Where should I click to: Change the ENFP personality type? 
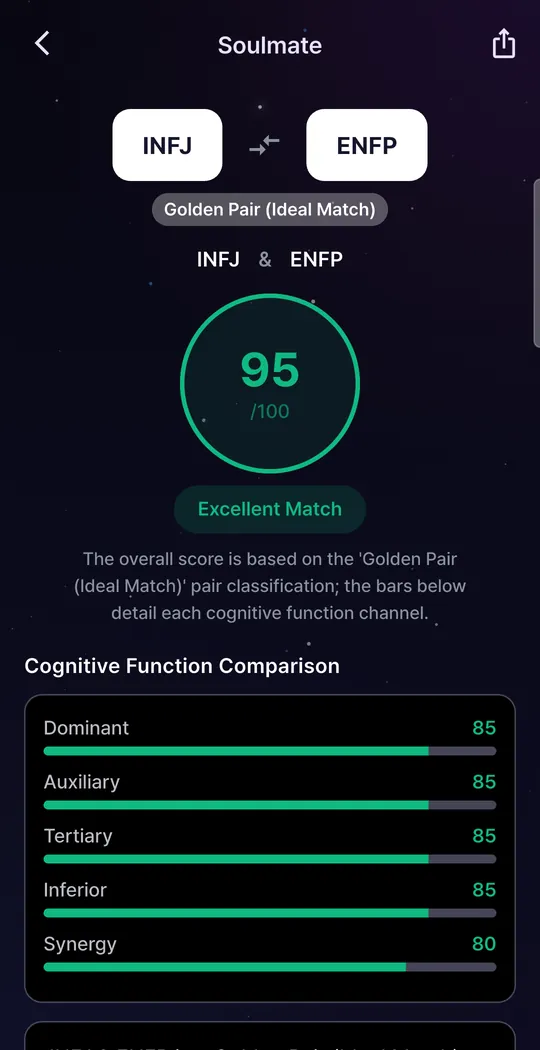(x=366, y=145)
